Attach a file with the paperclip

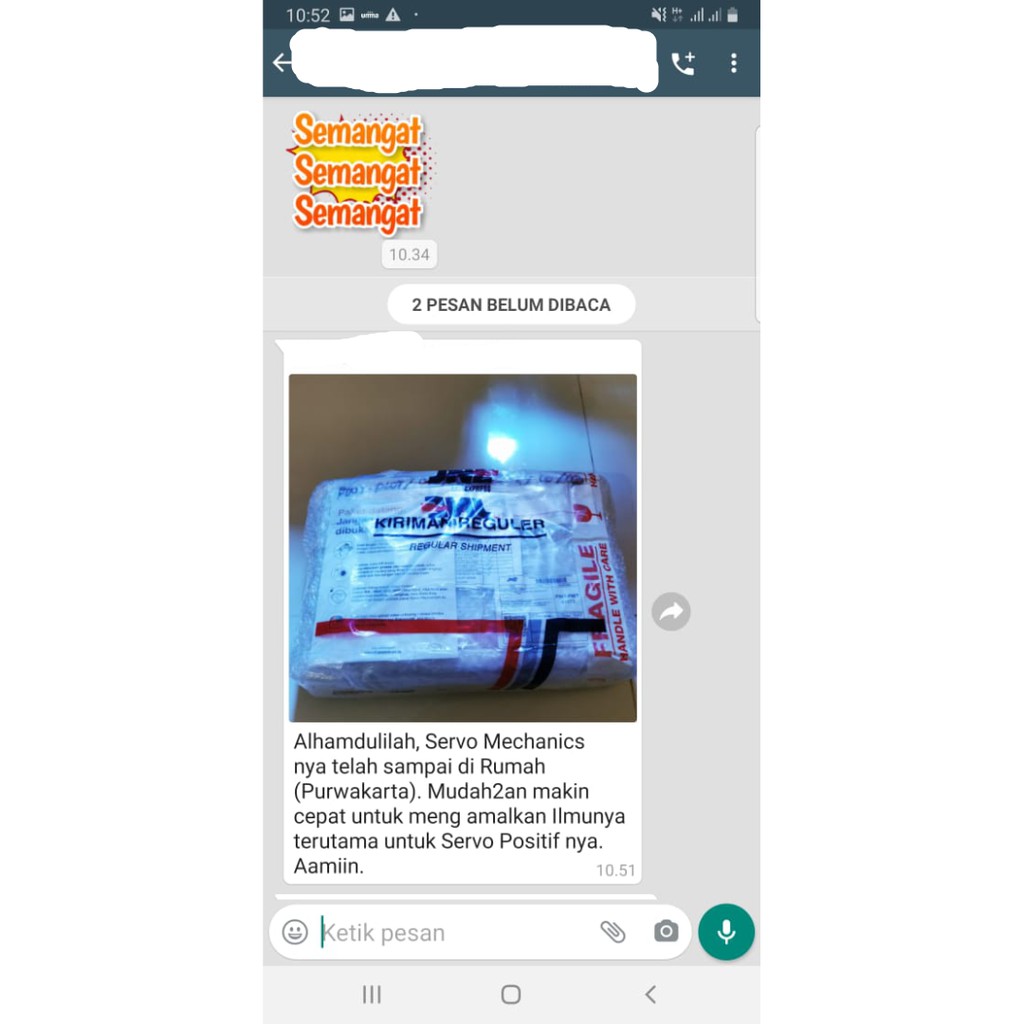coord(613,932)
